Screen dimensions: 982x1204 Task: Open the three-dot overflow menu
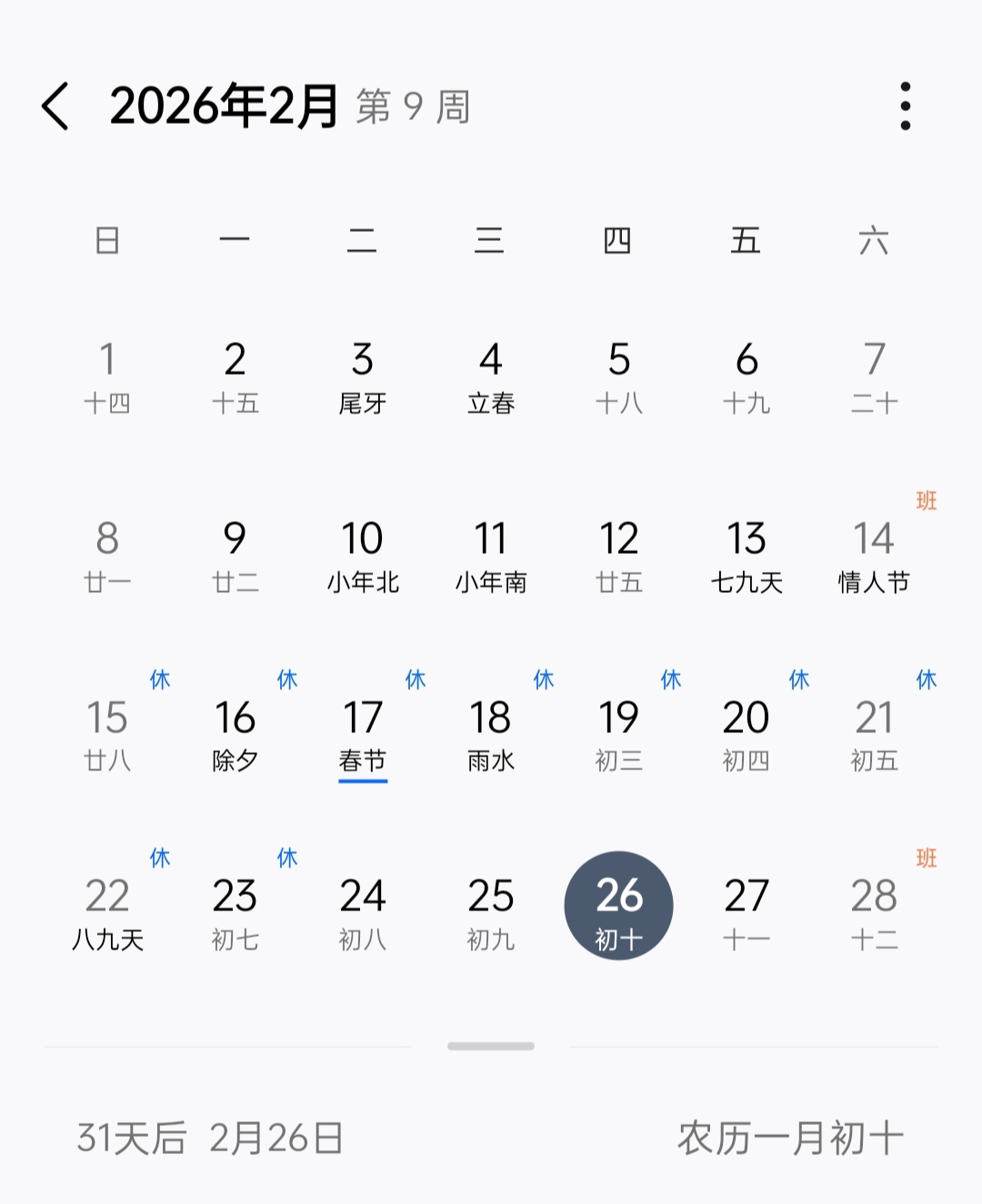905,106
